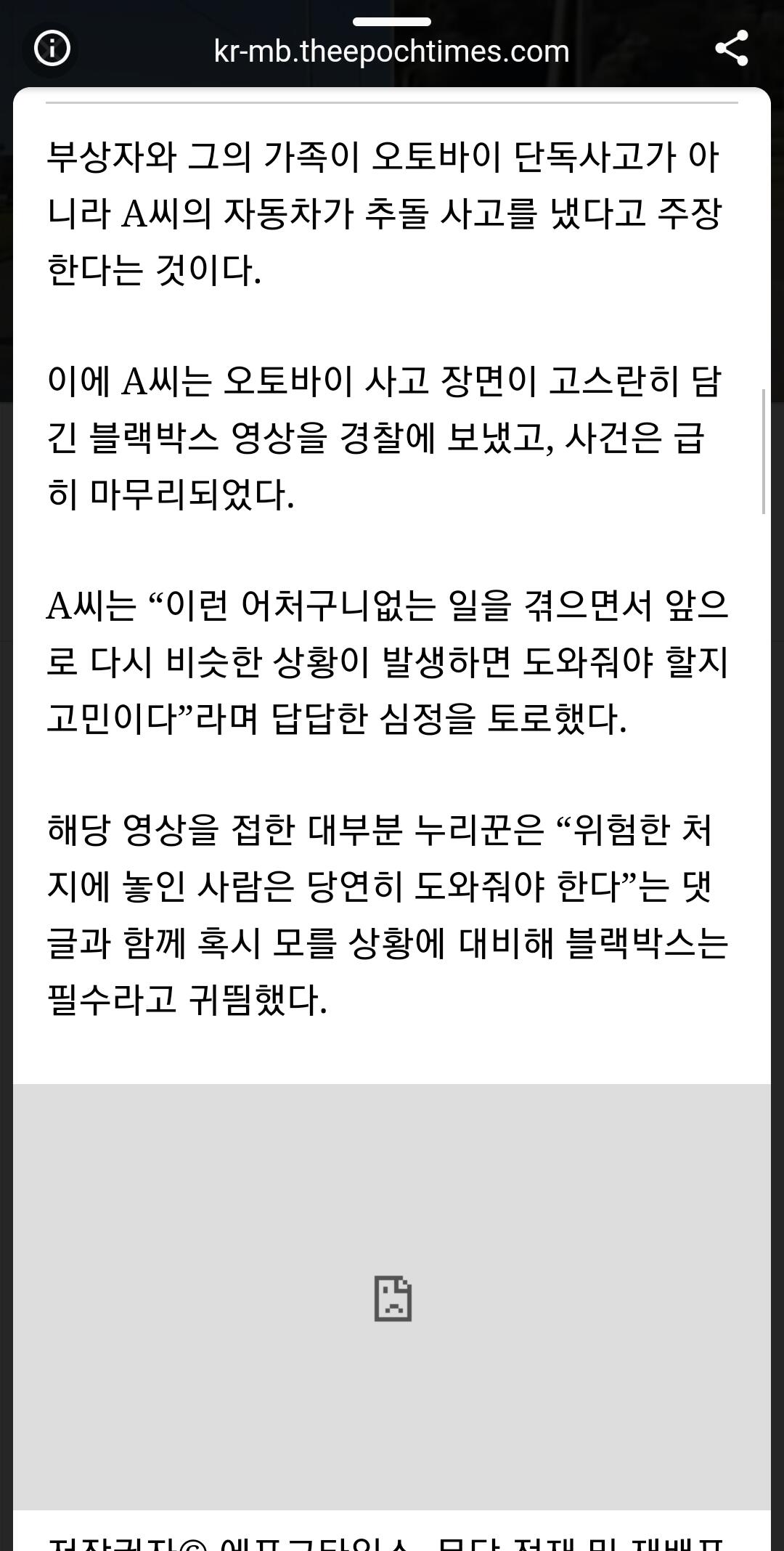Image resolution: width=784 pixels, height=1551 pixels.
Task: Share this article page
Action: tap(732, 49)
